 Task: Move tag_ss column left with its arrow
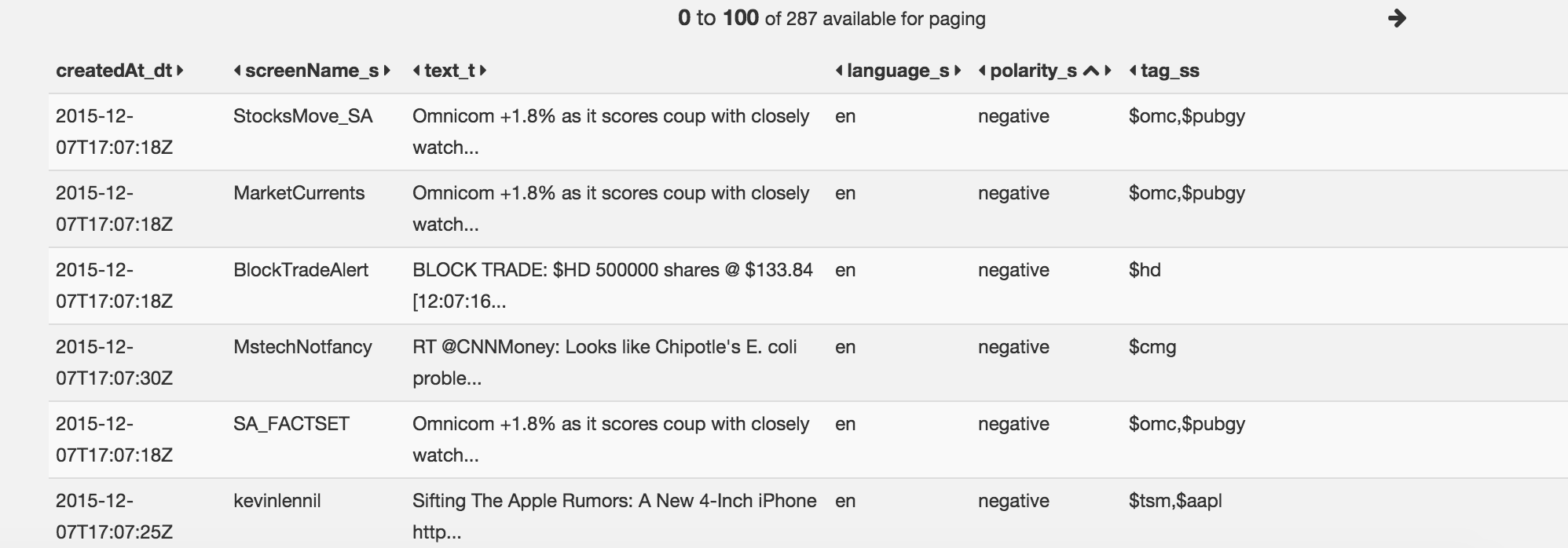tap(1133, 71)
